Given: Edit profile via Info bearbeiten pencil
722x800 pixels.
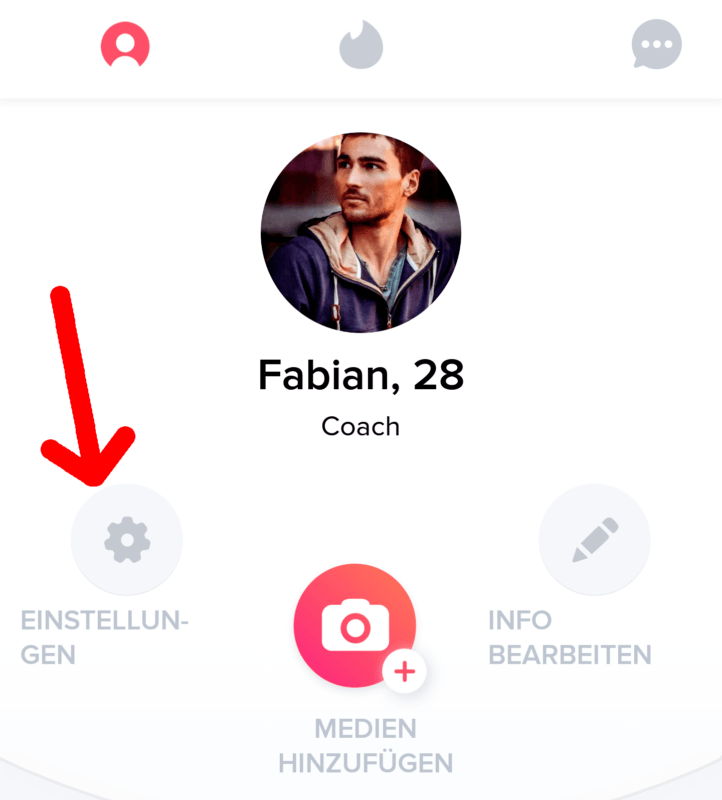Looking at the screenshot, I should 594,540.
